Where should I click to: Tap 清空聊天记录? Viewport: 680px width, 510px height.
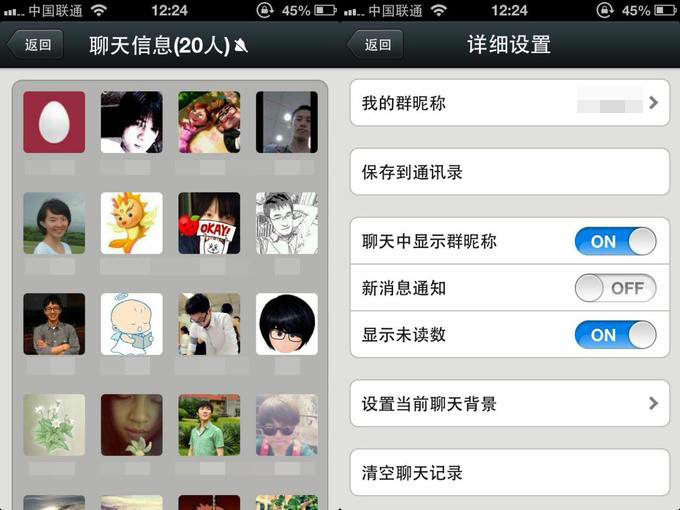(x=509, y=472)
